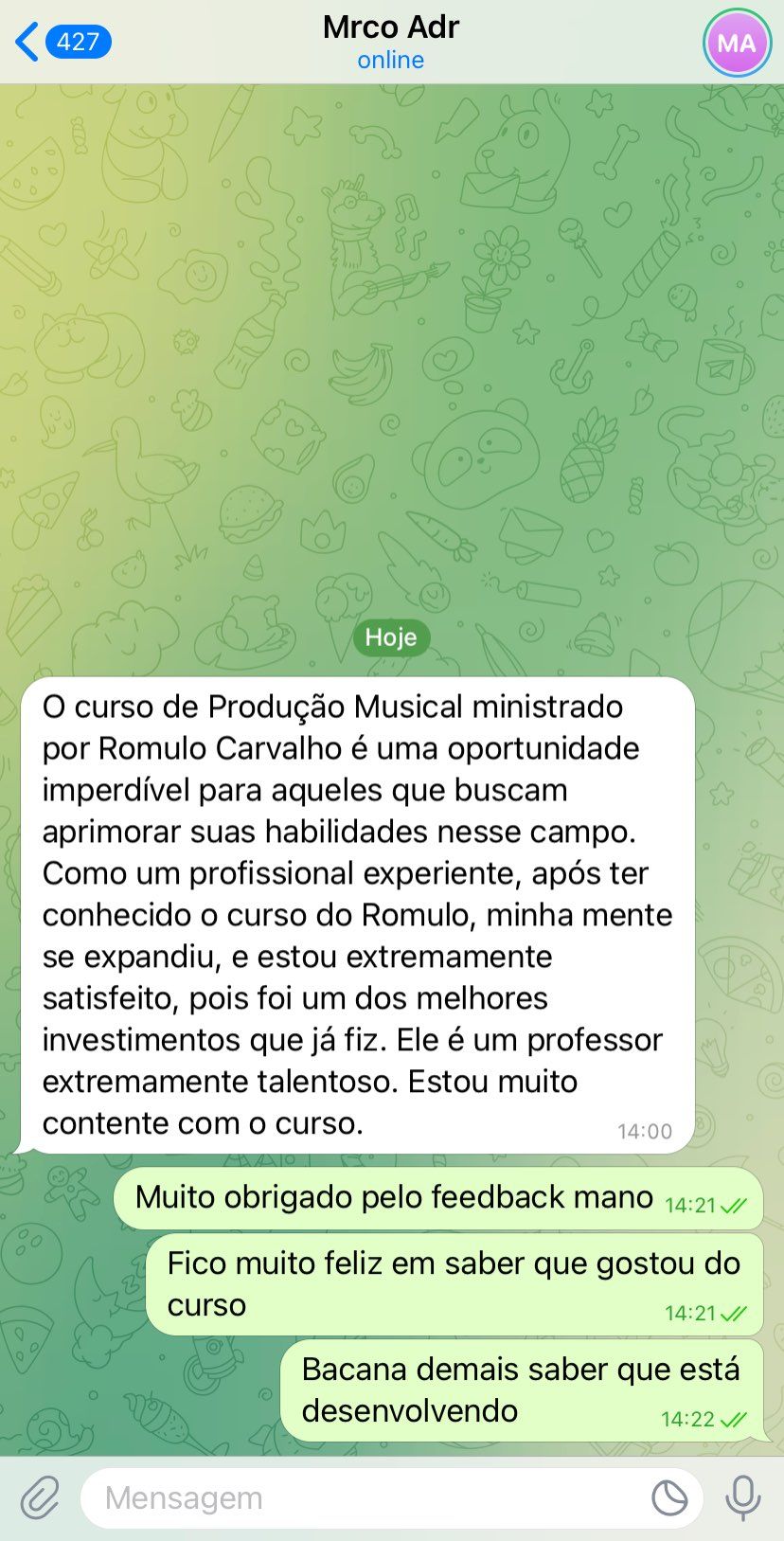This screenshot has width=784, height=1541.
Task: Tap the microphone to record voice
Action: pyautogui.click(x=743, y=1497)
